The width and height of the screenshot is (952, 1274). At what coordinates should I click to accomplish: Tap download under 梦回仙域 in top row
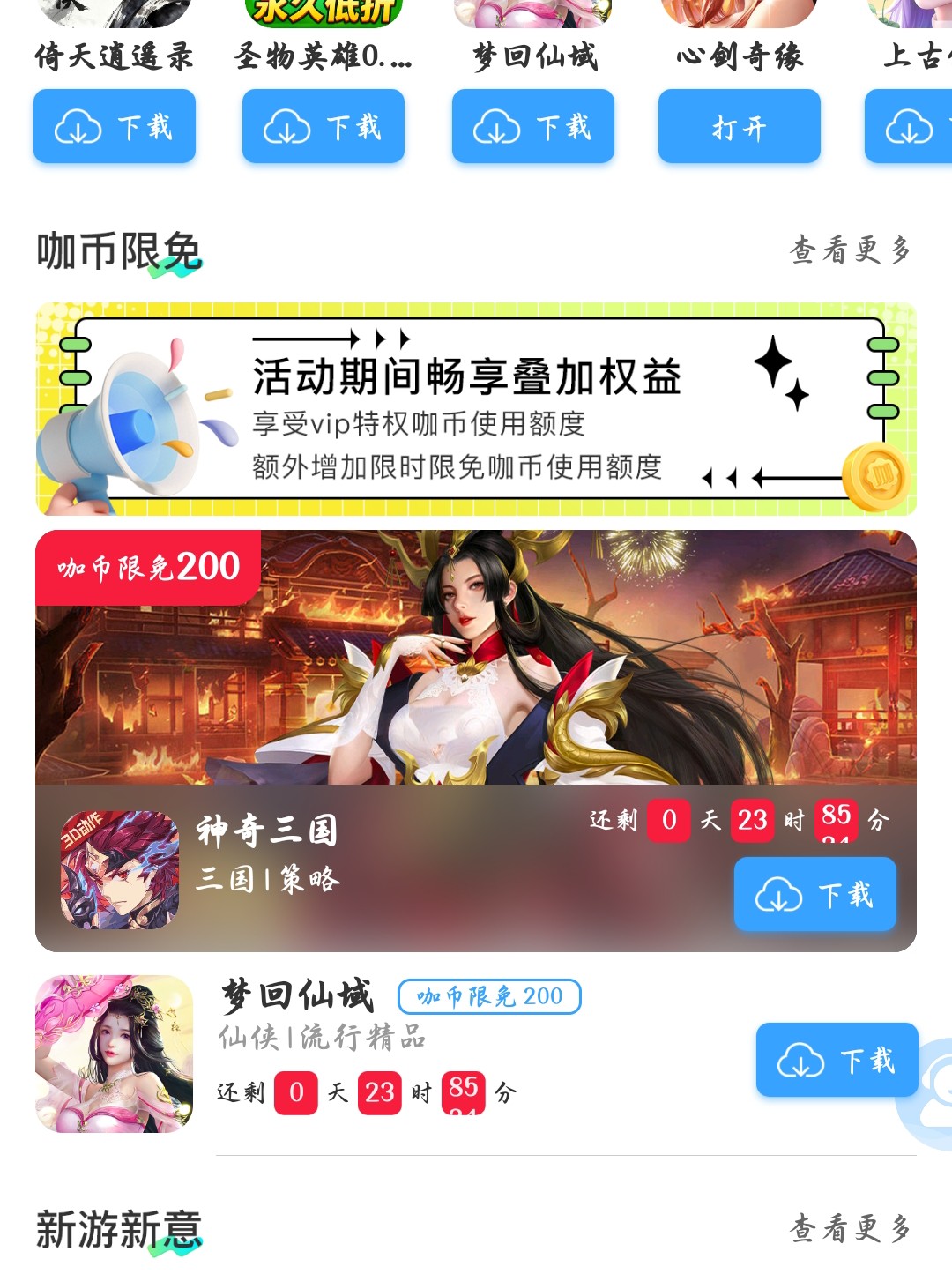[532, 127]
